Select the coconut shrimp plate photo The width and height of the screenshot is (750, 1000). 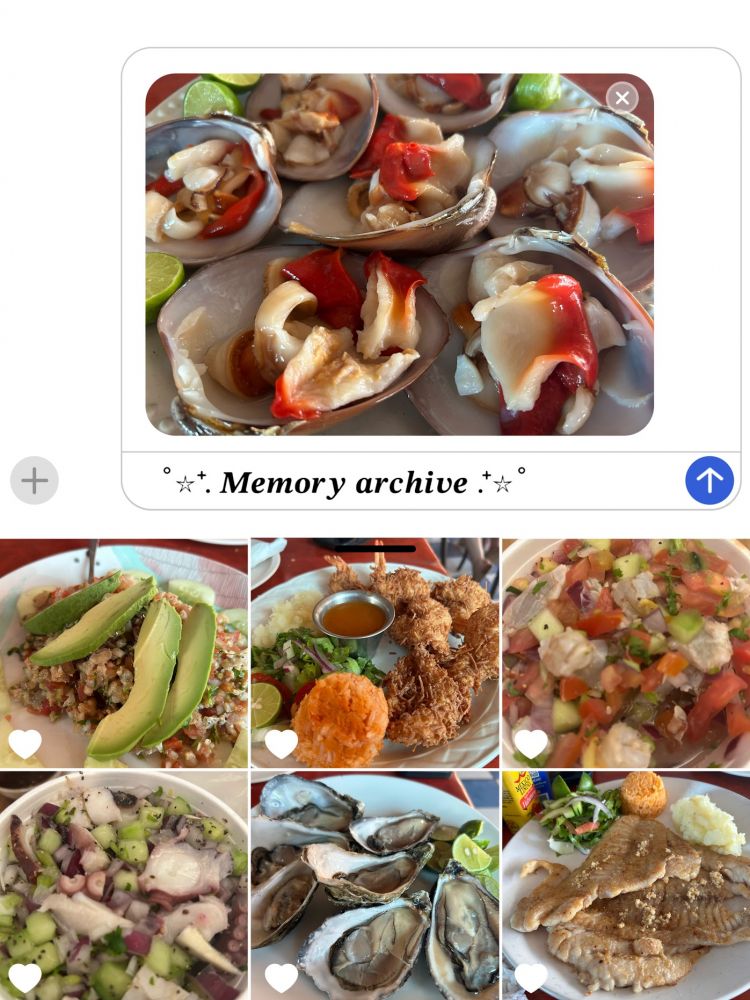(375, 653)
